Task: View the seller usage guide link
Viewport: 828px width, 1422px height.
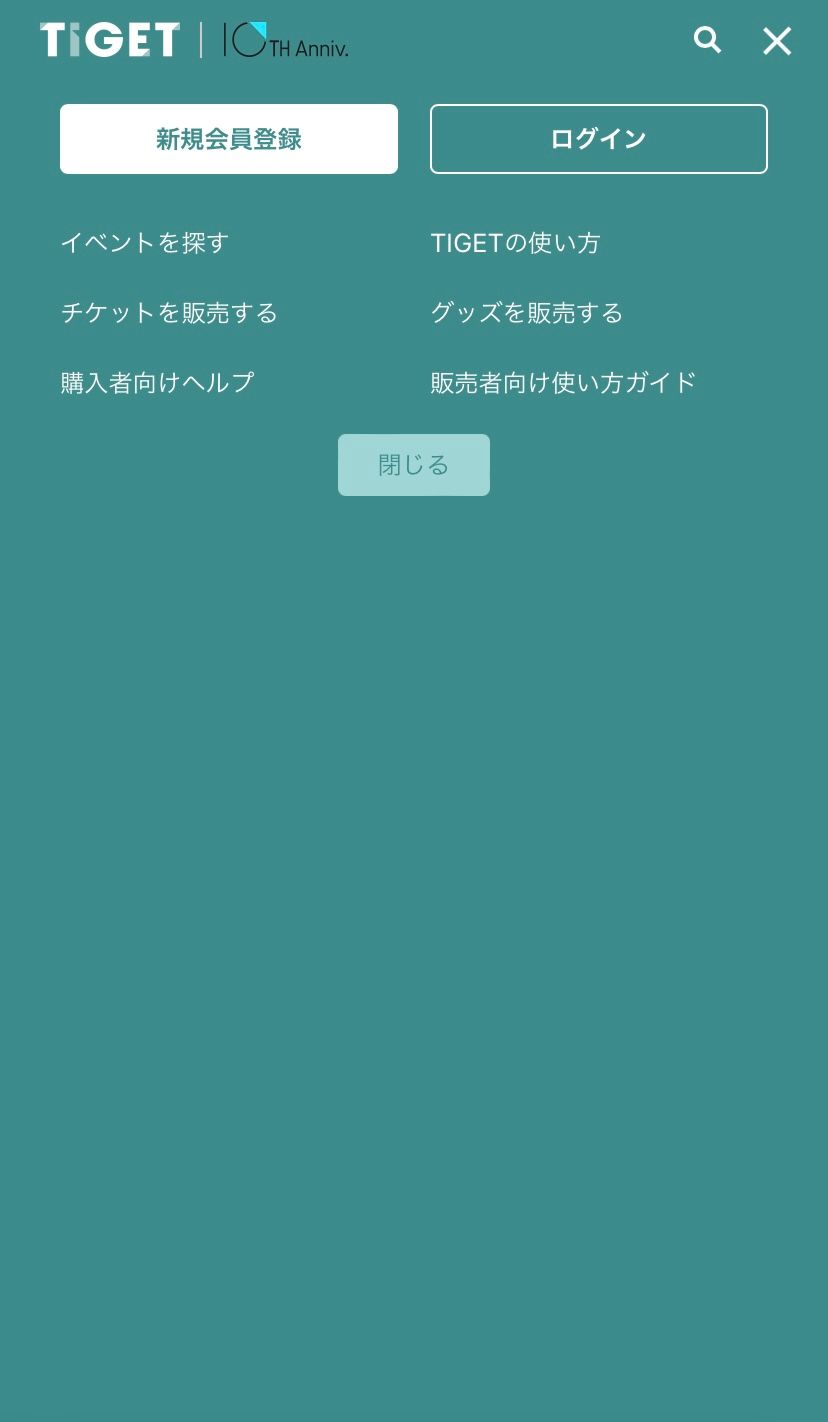Action: [x=563, y=382]
